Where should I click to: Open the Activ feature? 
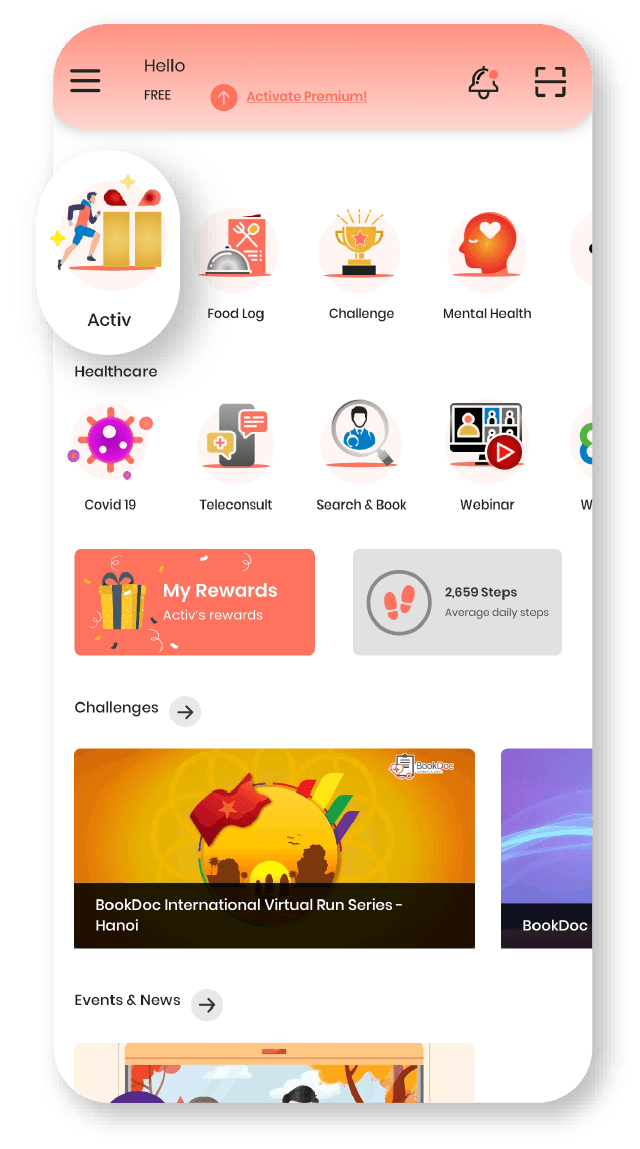click(108, 251)
